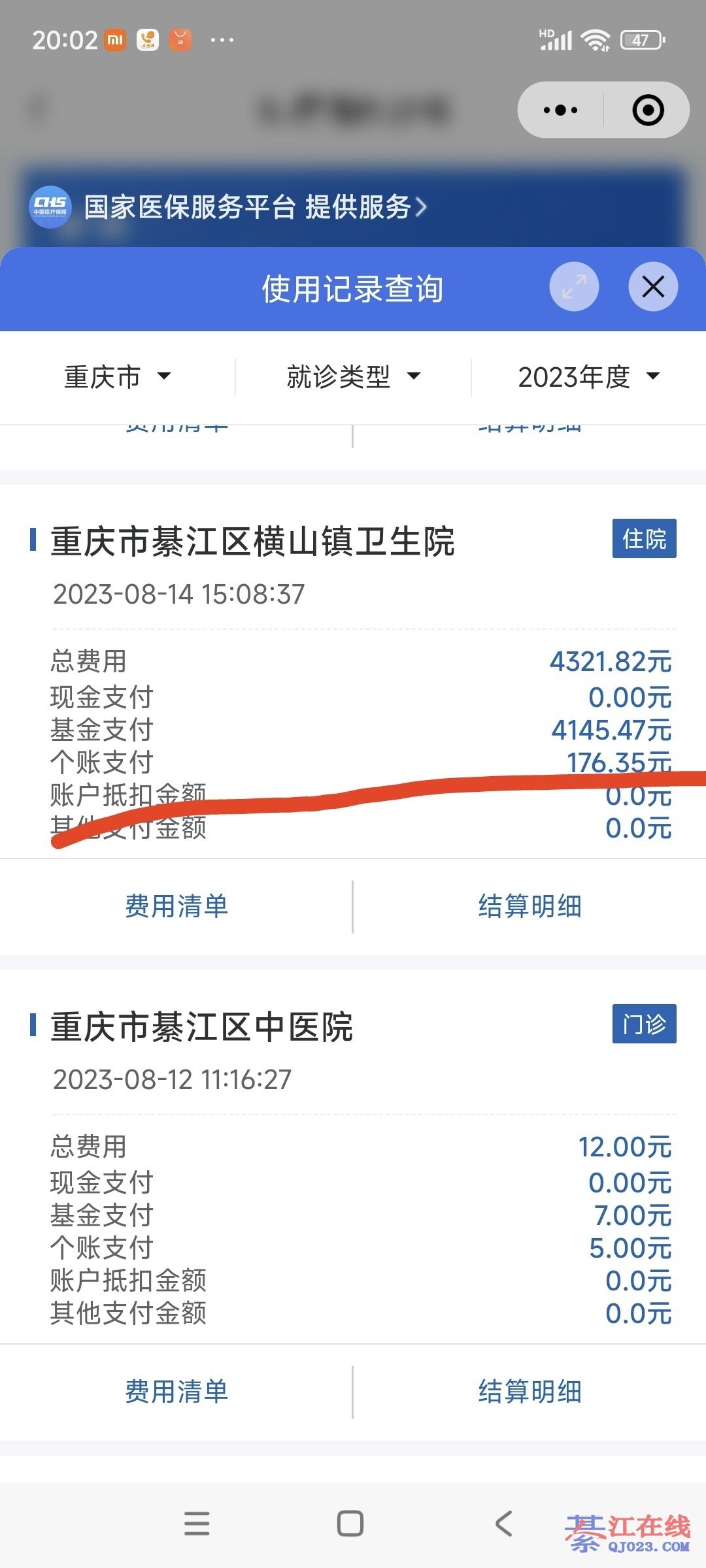
Task: Change the 2023年度 year selection
Action: [x=588, y=377]
